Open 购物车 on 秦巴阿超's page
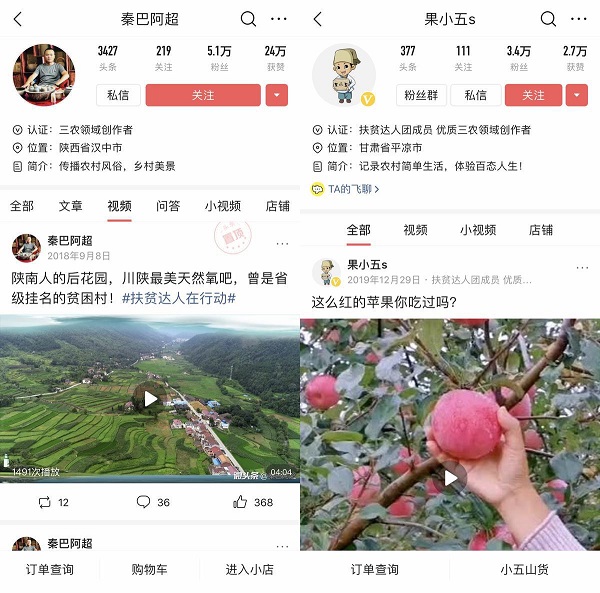The image size is (600, 593). point(149,570)
